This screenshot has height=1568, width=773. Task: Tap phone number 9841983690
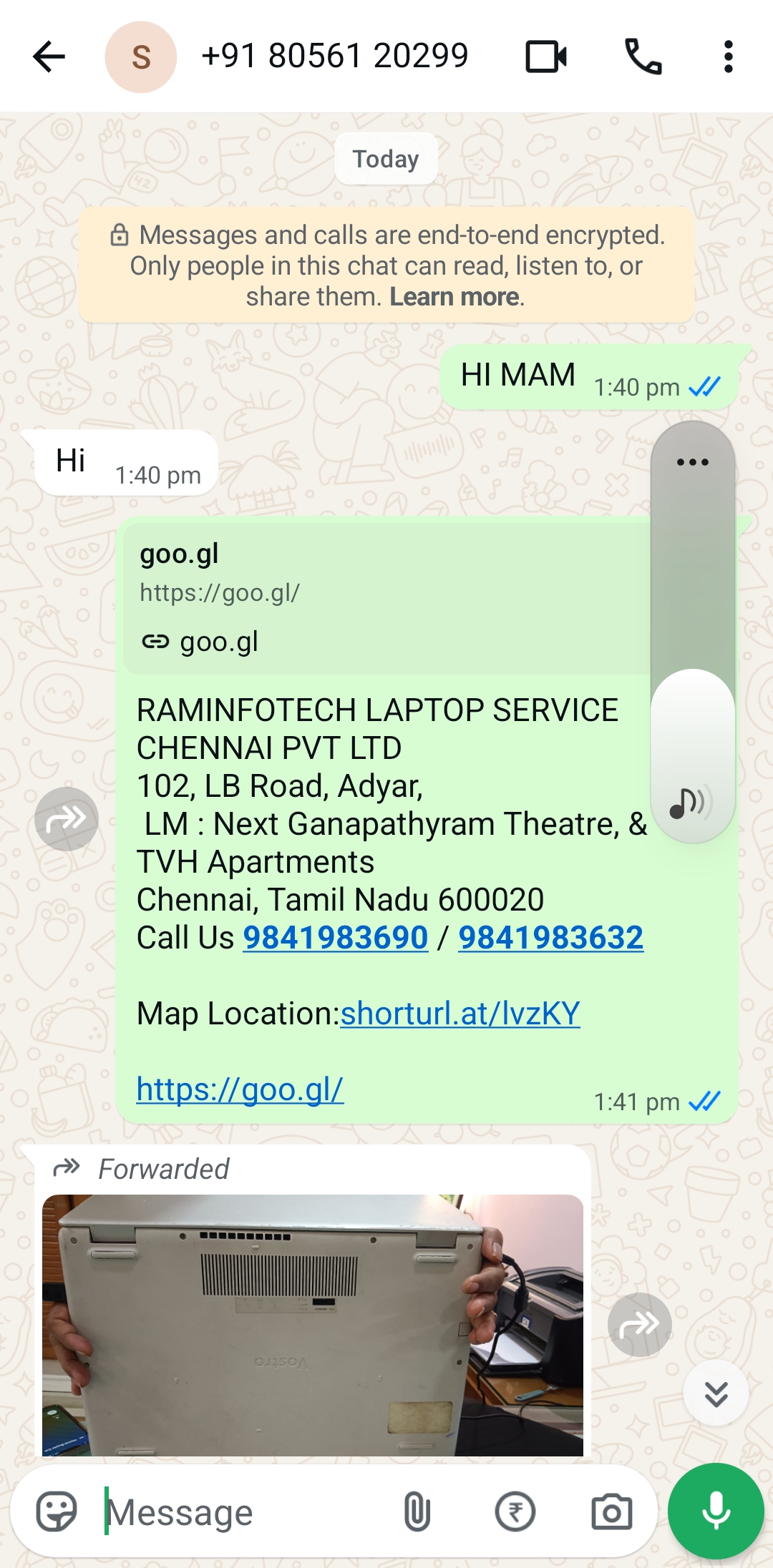pyautogui.click(x=336, y=938)
